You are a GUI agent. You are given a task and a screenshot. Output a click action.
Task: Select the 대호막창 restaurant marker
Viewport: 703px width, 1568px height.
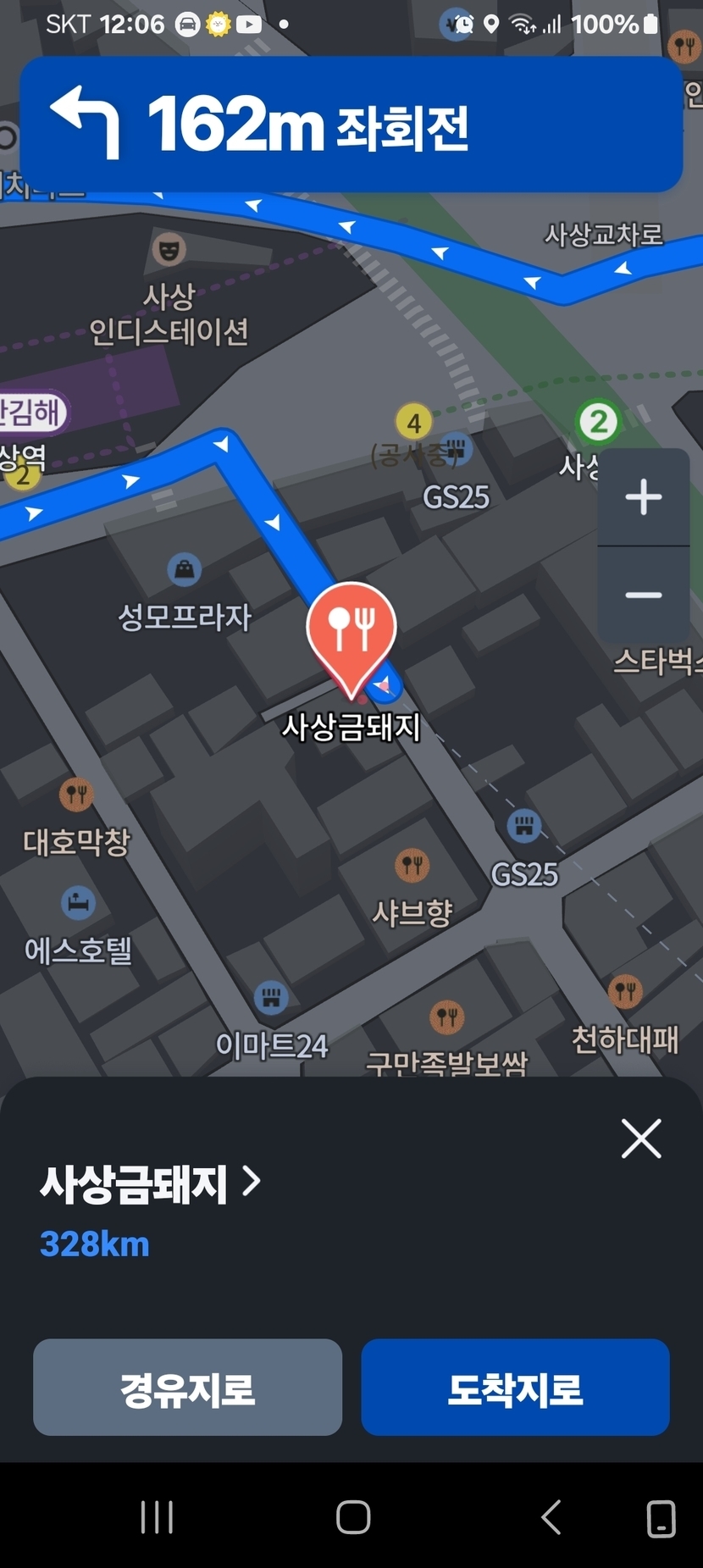(76, 795)
